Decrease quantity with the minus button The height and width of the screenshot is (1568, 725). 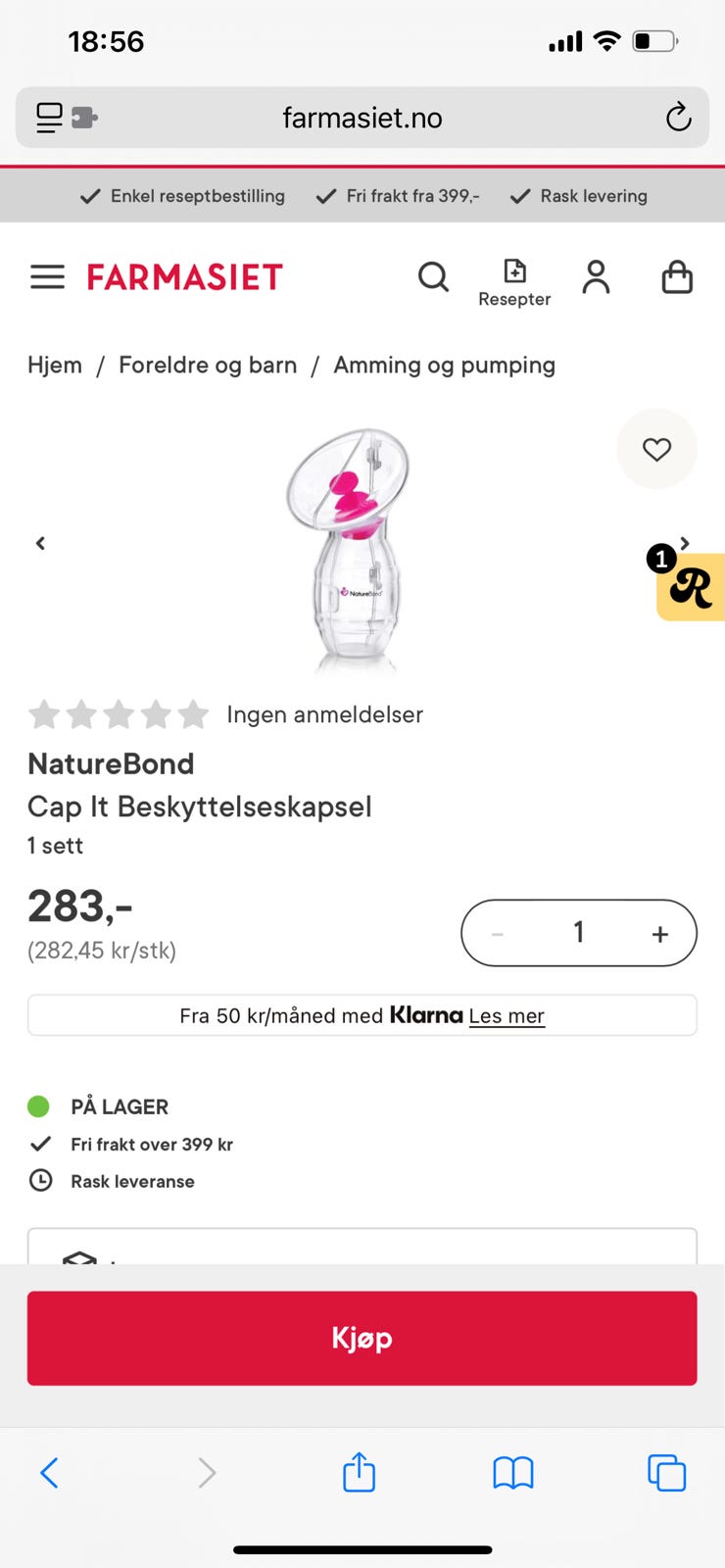pos(498,934)
